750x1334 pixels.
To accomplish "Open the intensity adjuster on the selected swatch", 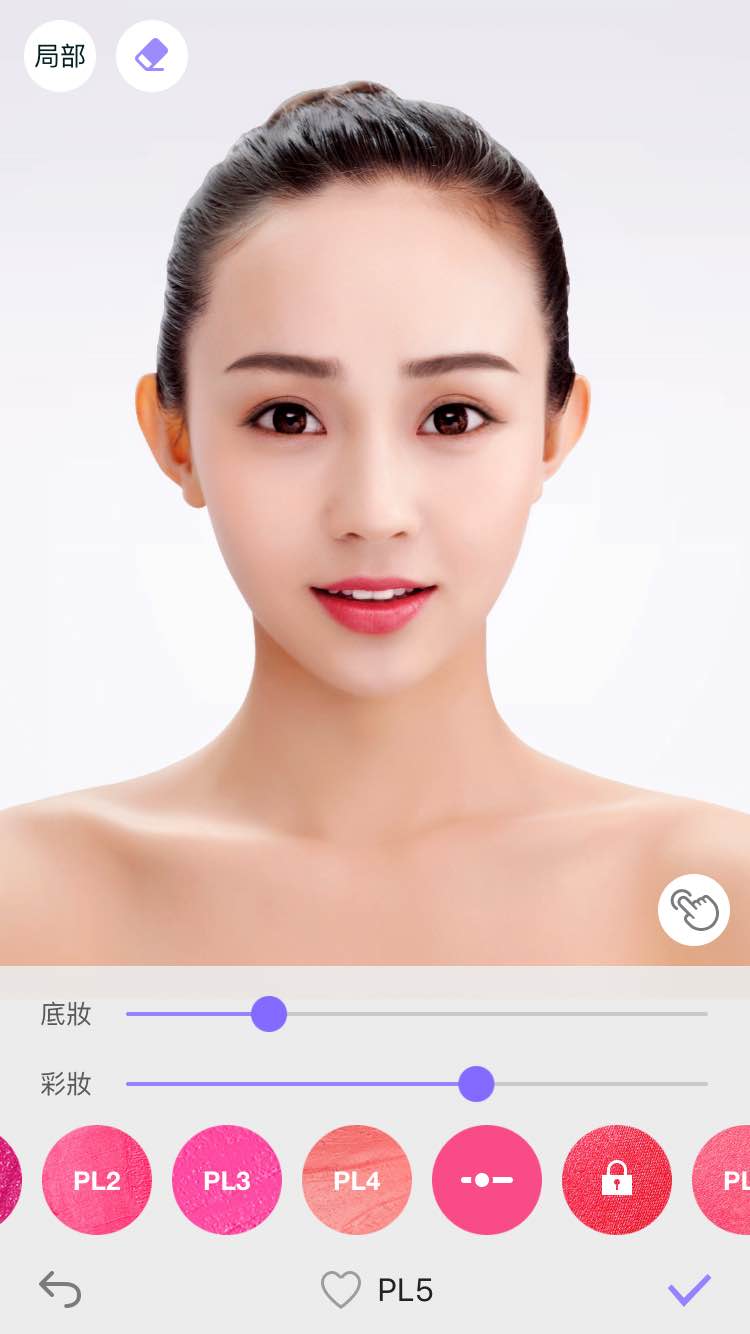I will coord(487,1180).
